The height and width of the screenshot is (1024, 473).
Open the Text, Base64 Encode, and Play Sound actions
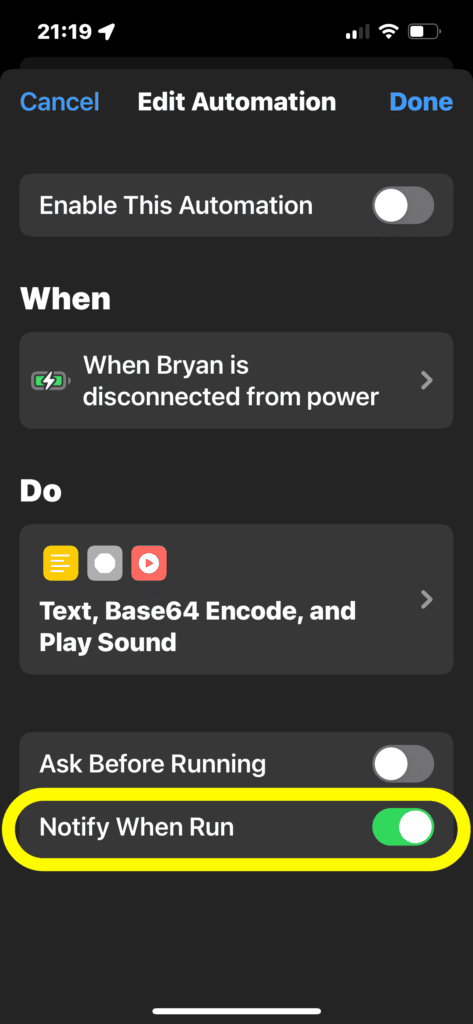[x=236, y=599]
